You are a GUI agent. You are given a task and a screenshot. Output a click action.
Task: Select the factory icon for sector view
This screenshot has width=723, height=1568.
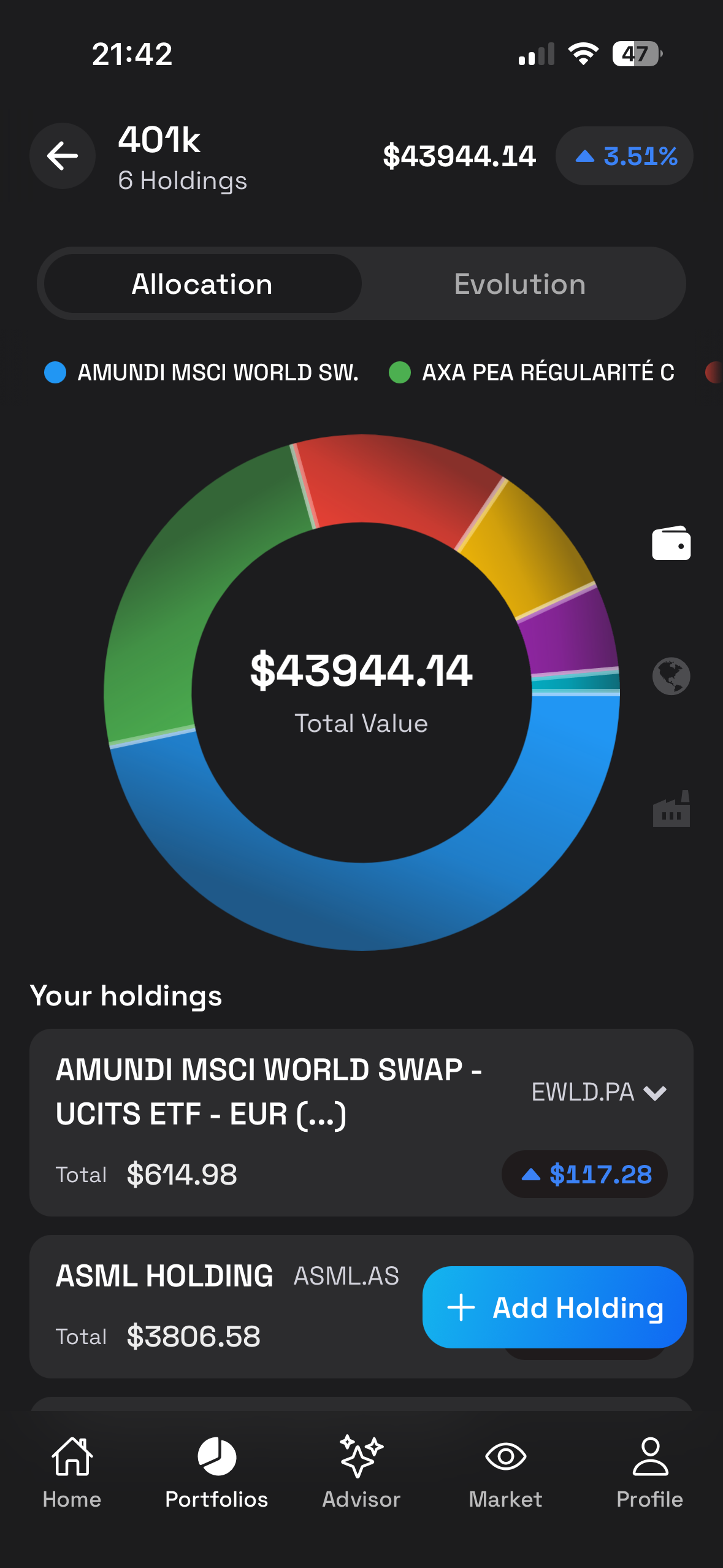(x=670, y=807)
